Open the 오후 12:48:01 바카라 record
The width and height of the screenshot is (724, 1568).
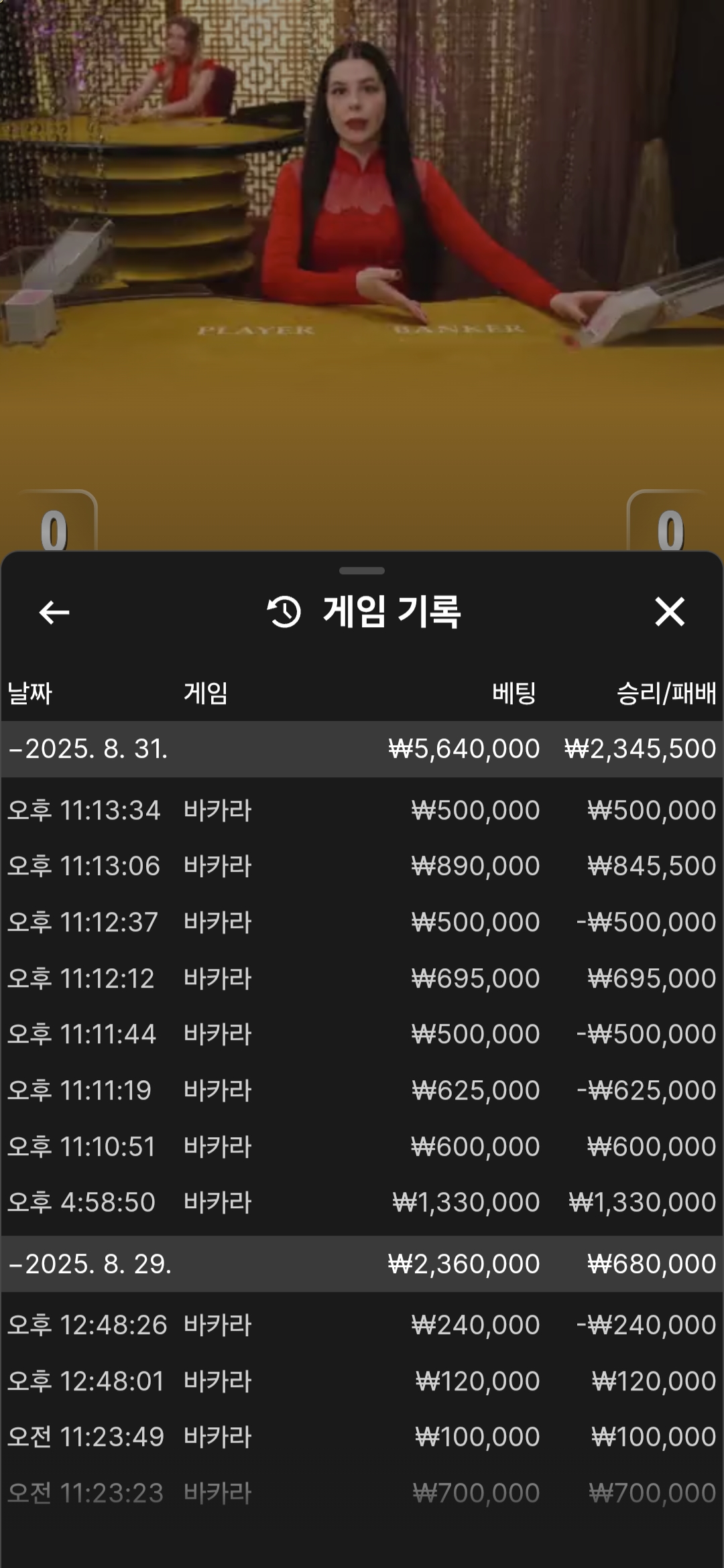[x=362, y=1381]
